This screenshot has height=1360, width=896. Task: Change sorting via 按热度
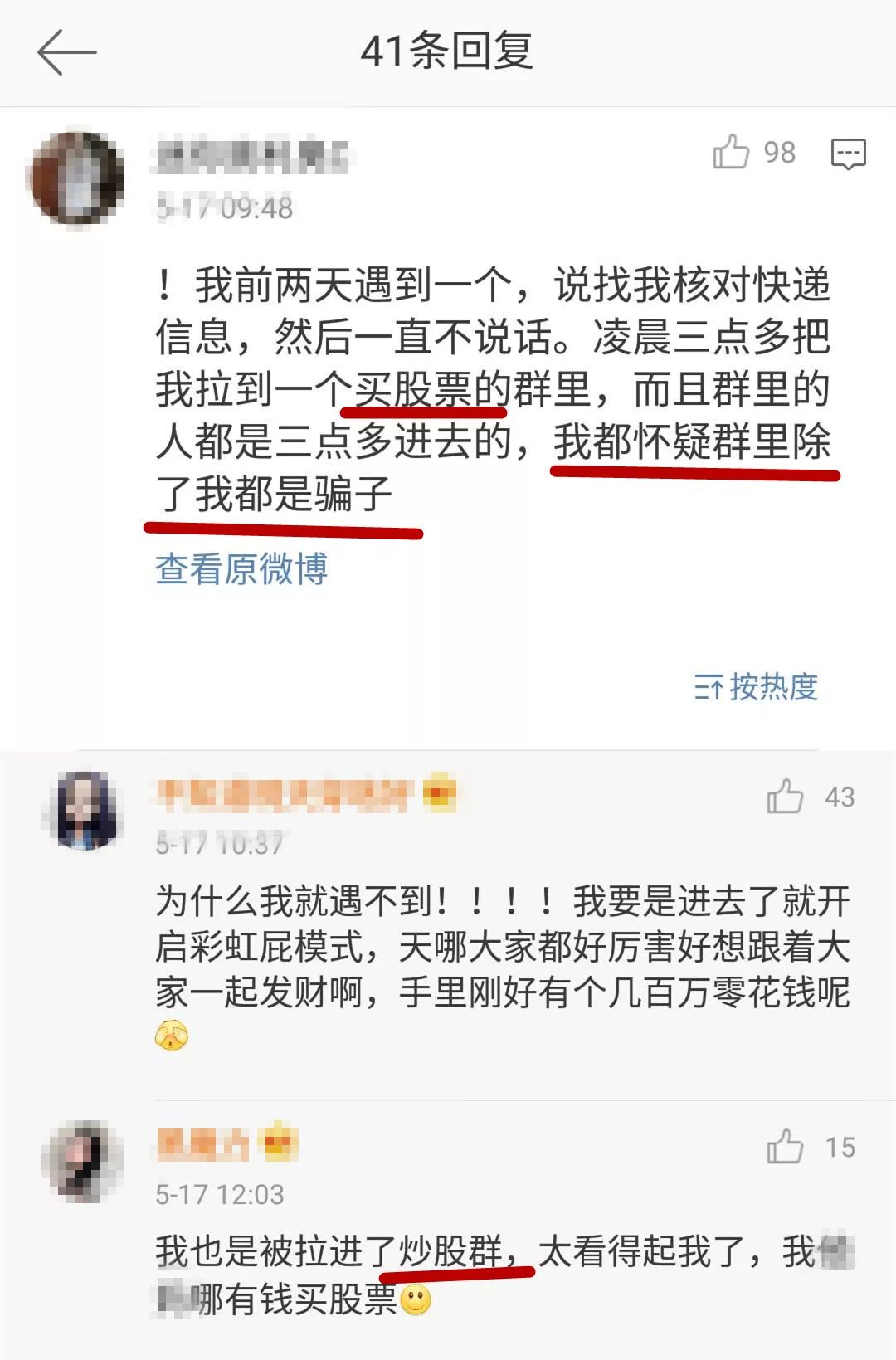point(756,687)
